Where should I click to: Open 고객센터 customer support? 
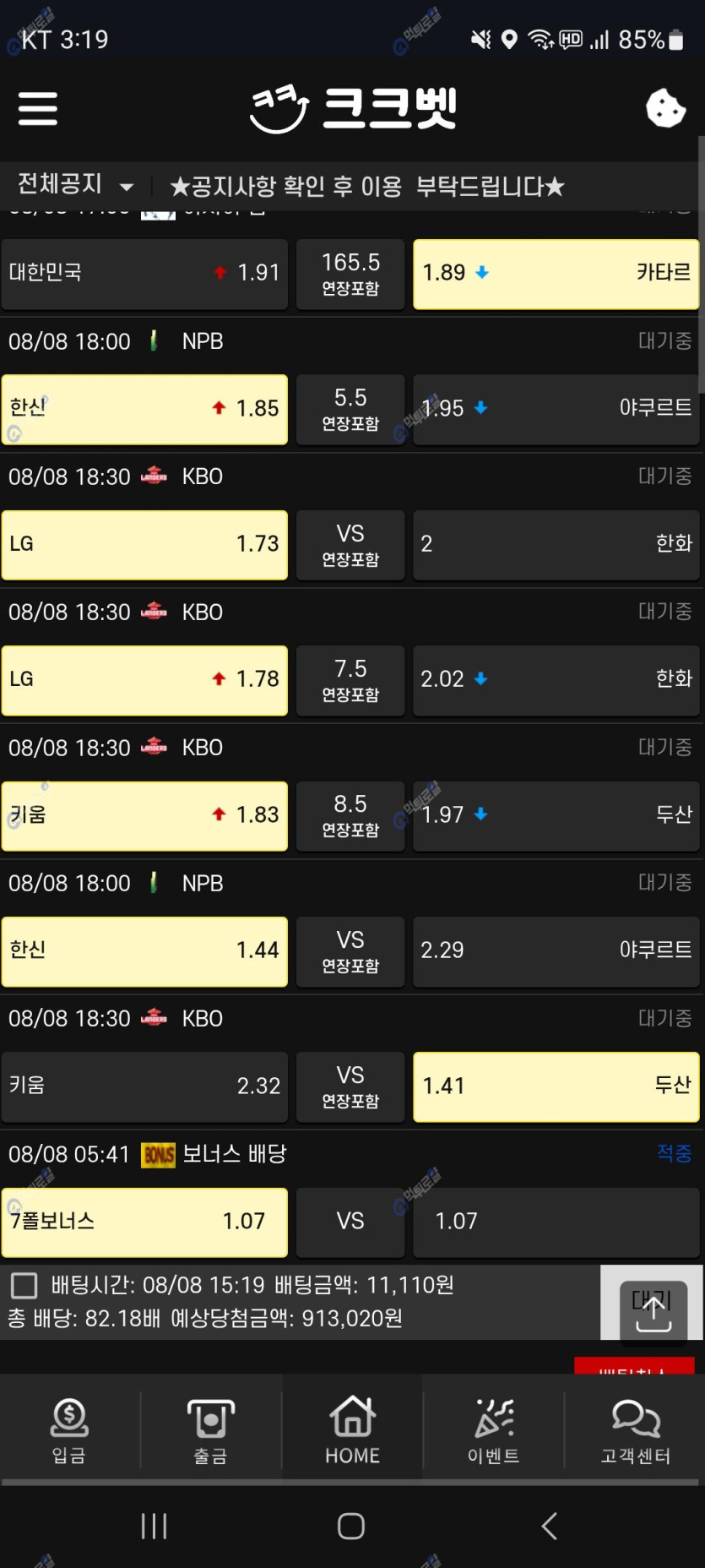click(635, 1429)
